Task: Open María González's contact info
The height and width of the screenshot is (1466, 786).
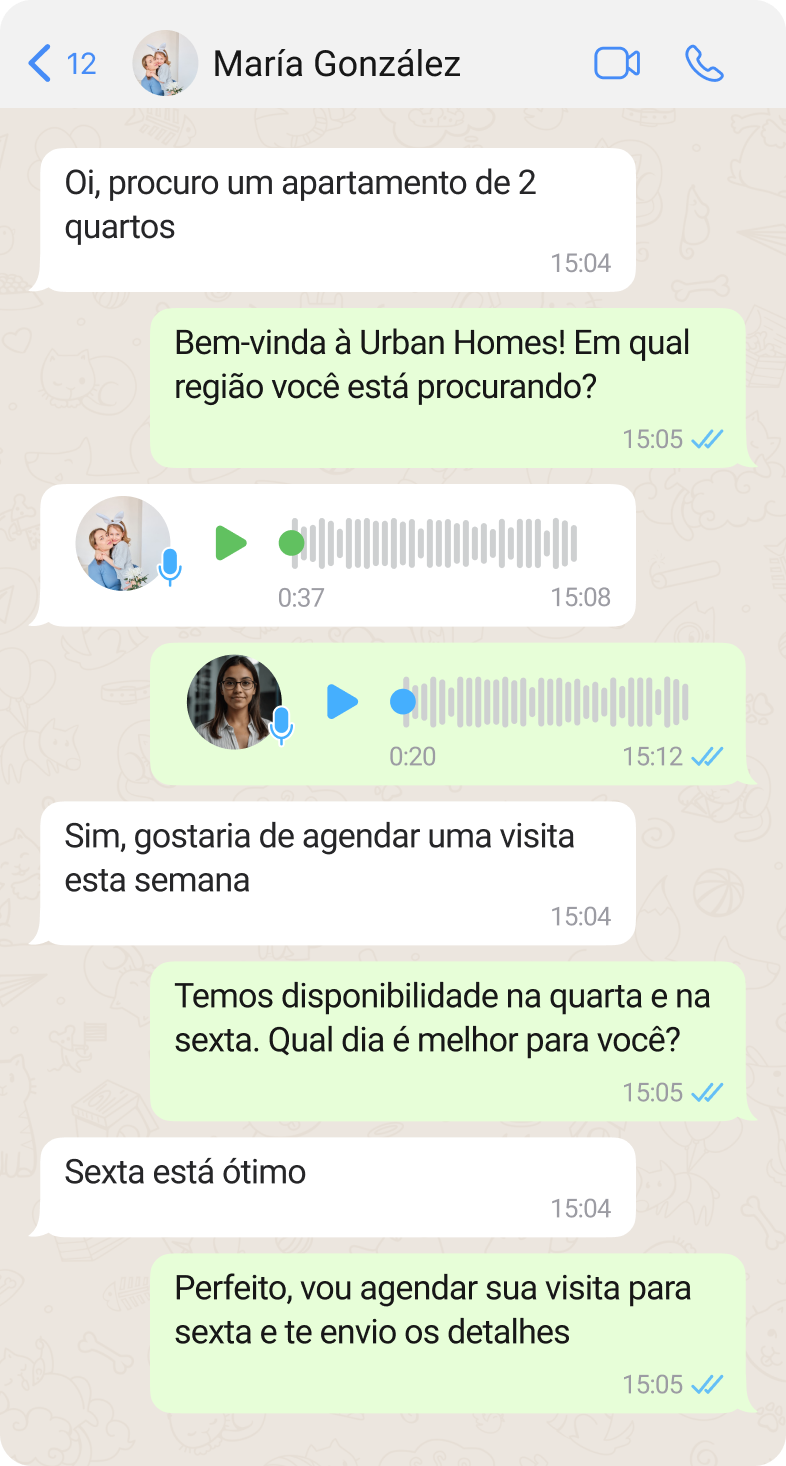Action: coord(336,64)
